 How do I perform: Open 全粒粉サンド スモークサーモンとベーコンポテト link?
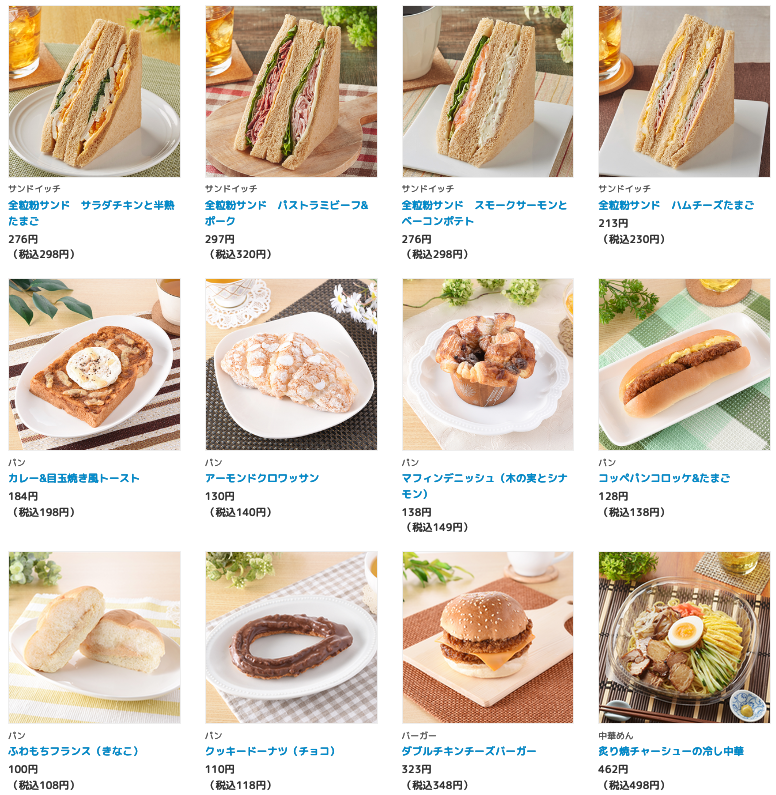pos(484,205)
